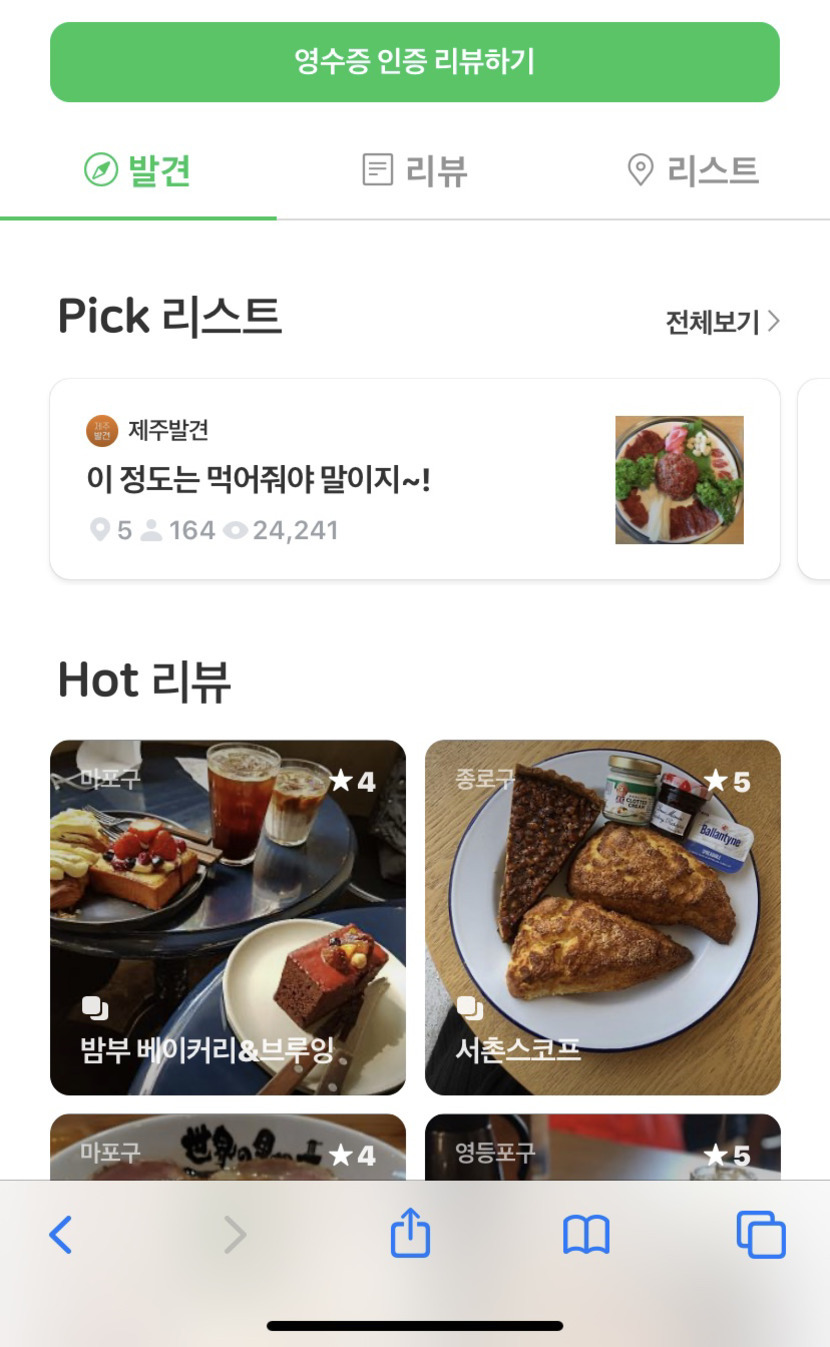
Task: Open the 제주발견 pick list card
Action: pos(414,479)
